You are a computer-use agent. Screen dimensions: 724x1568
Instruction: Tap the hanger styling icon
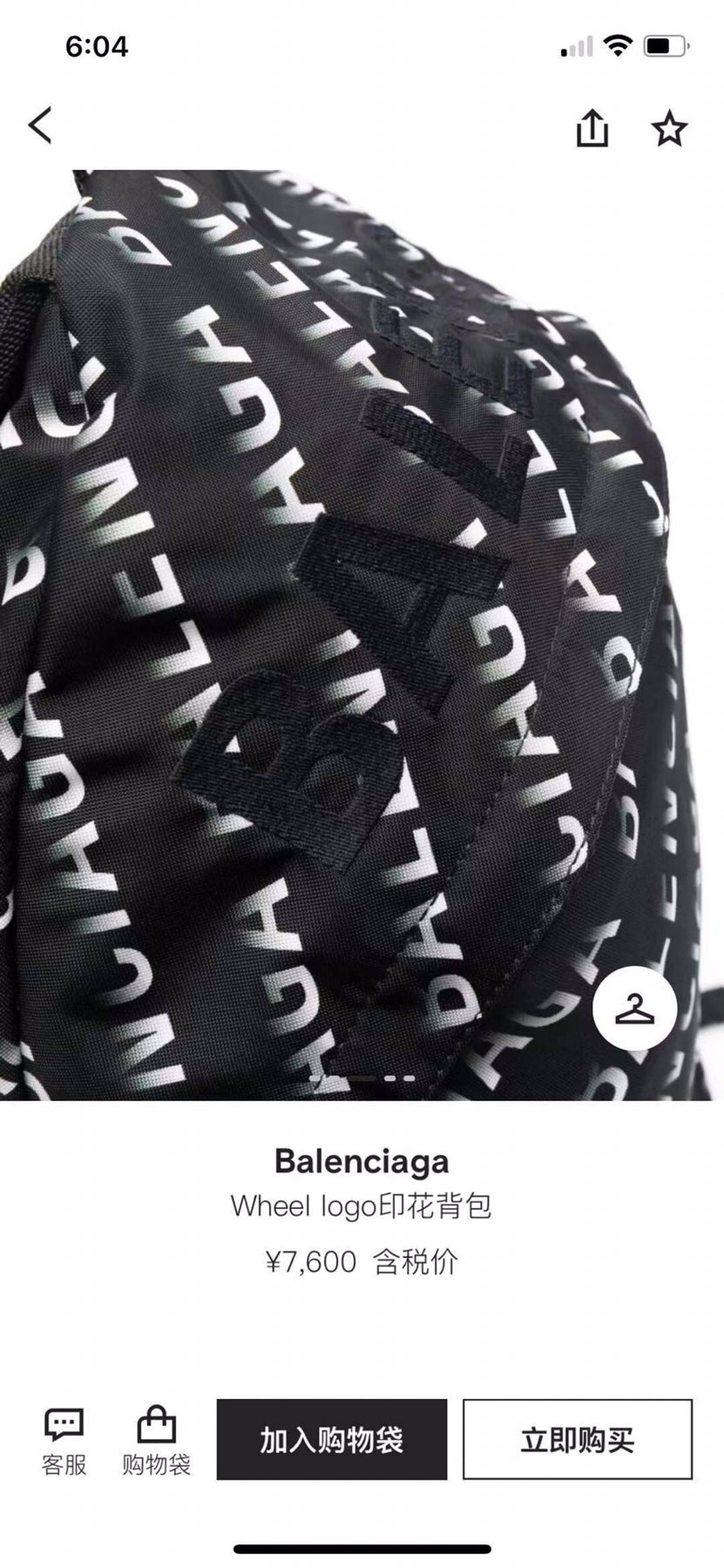pos(634,1010)
